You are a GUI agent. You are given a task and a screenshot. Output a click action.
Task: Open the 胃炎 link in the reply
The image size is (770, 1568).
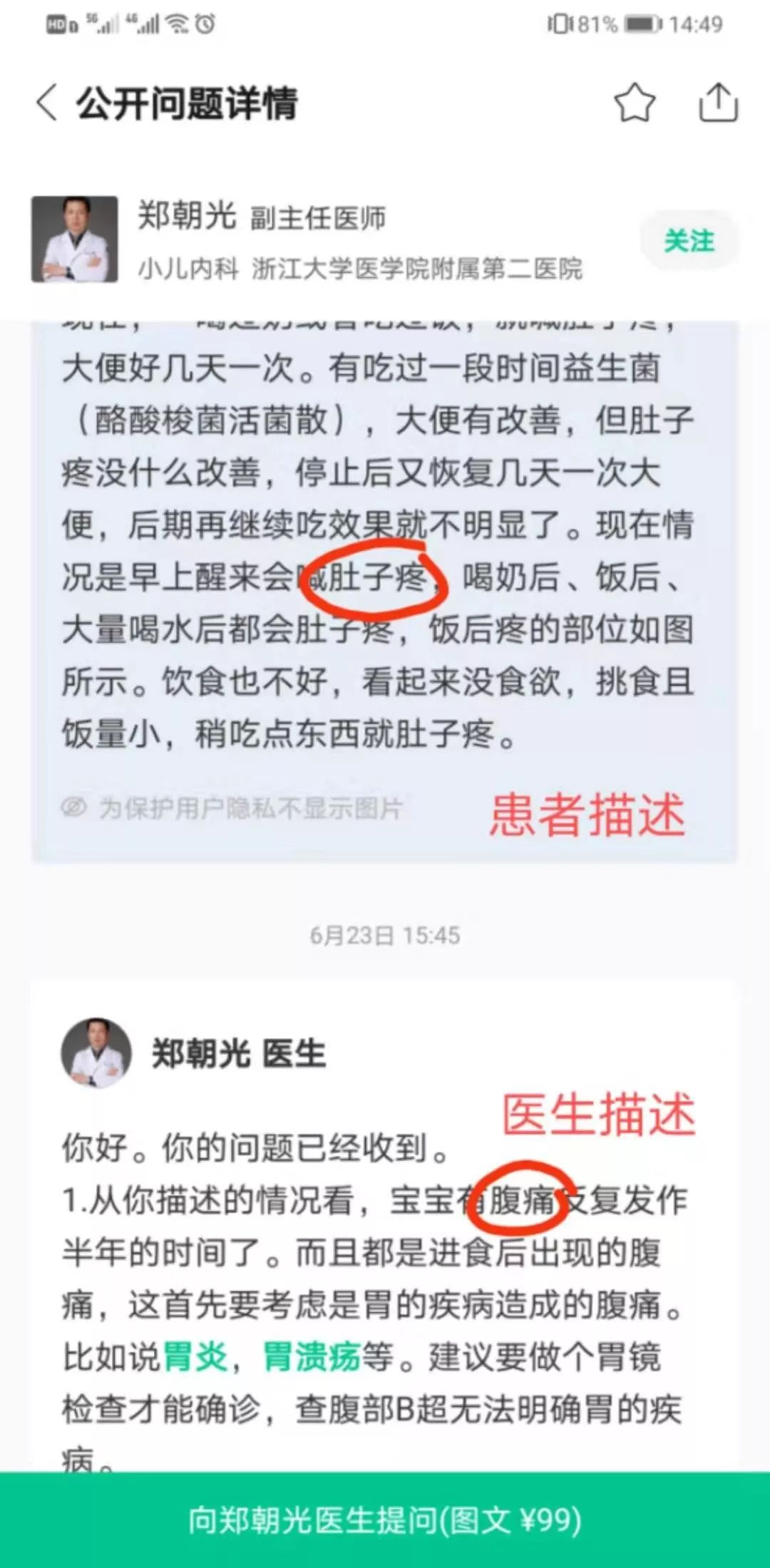195,1356
